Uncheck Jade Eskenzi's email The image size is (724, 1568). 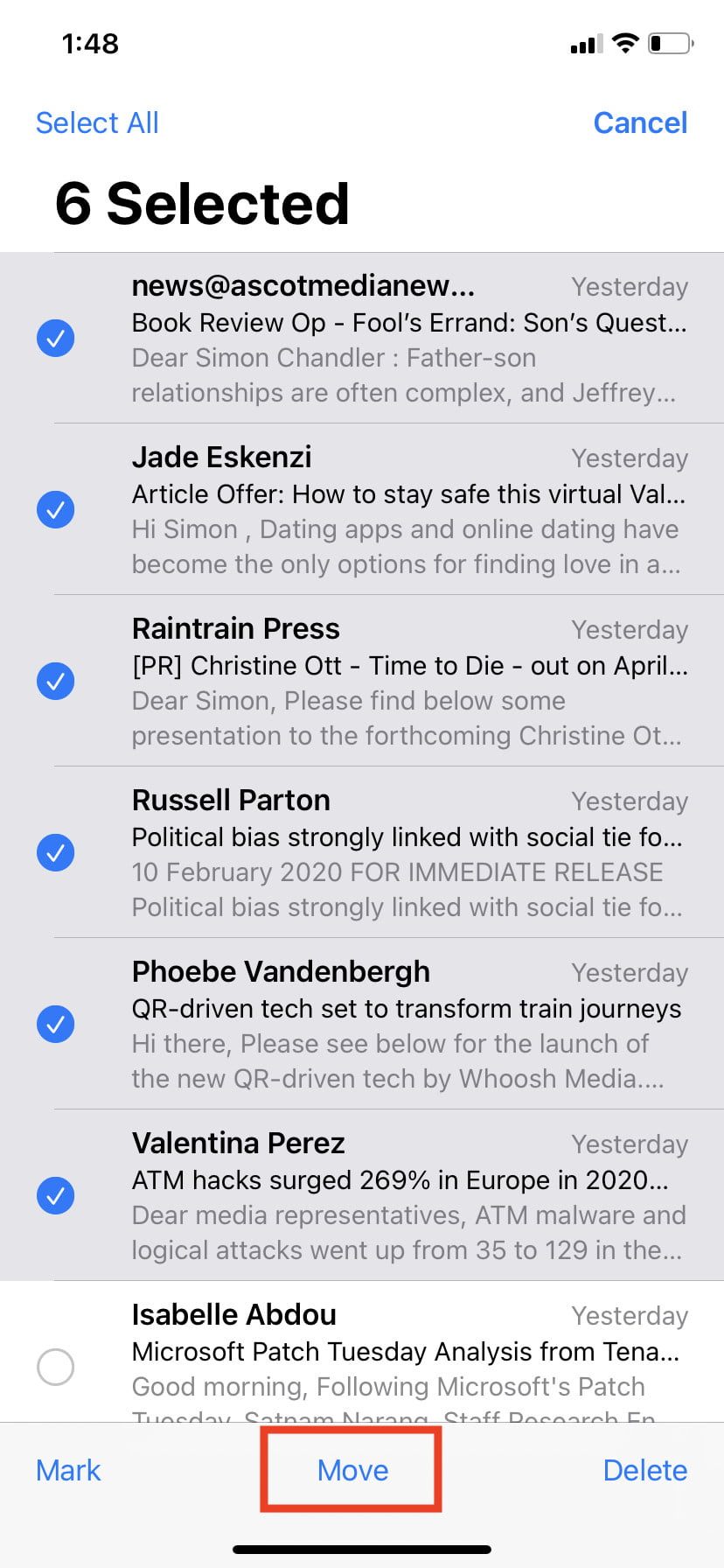pyautogui.click(x=56, y=510)
